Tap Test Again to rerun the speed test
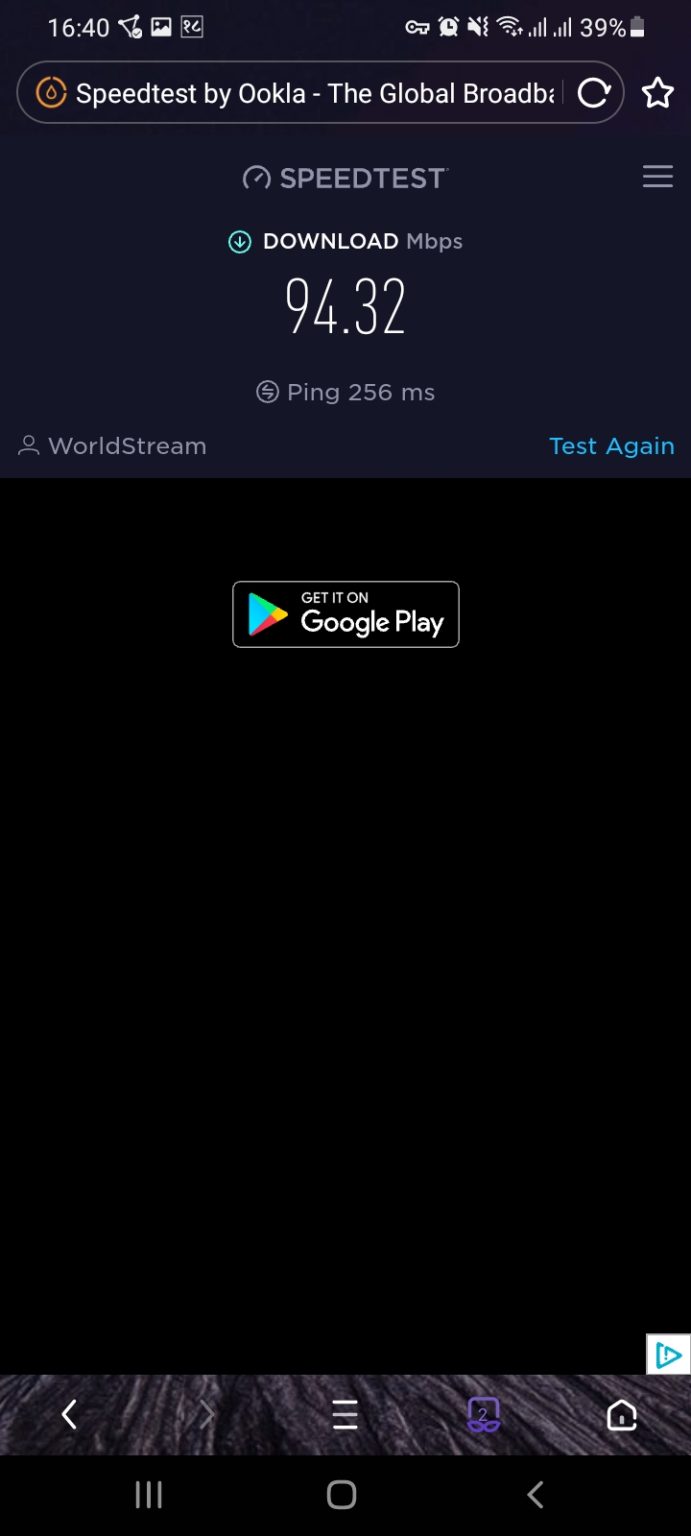The image size is (691, 1536). 611,446
